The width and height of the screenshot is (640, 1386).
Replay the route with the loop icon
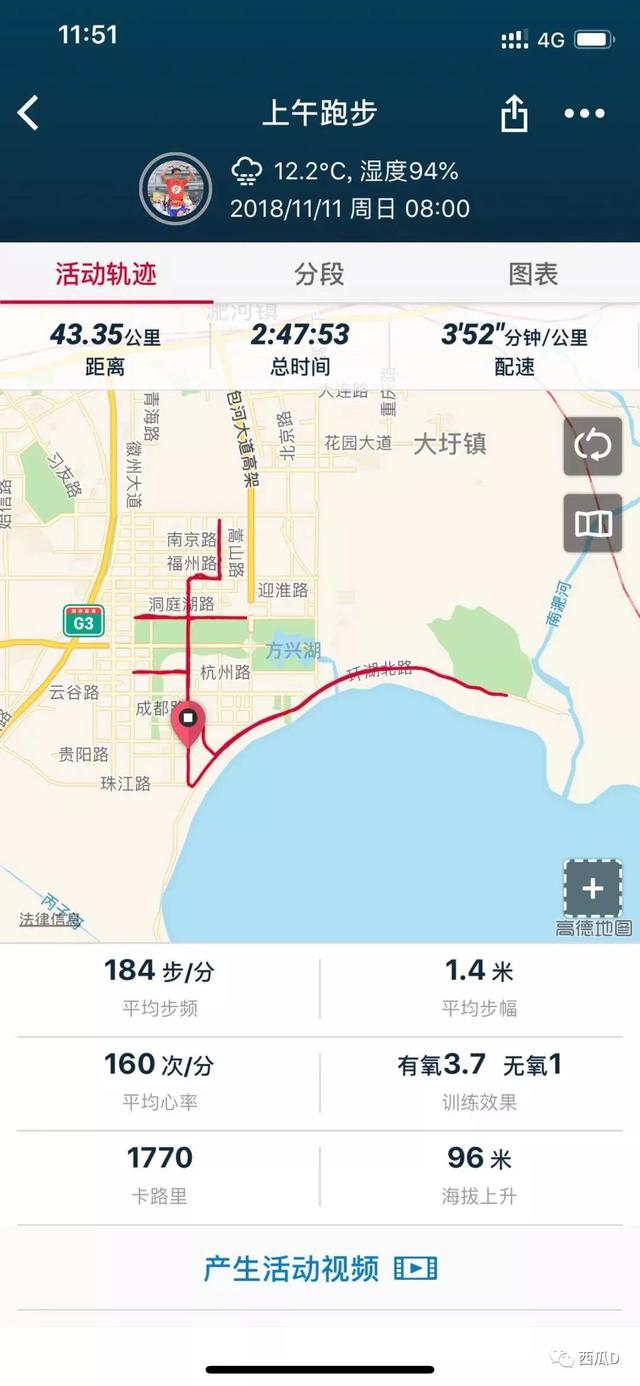point(592,446)
